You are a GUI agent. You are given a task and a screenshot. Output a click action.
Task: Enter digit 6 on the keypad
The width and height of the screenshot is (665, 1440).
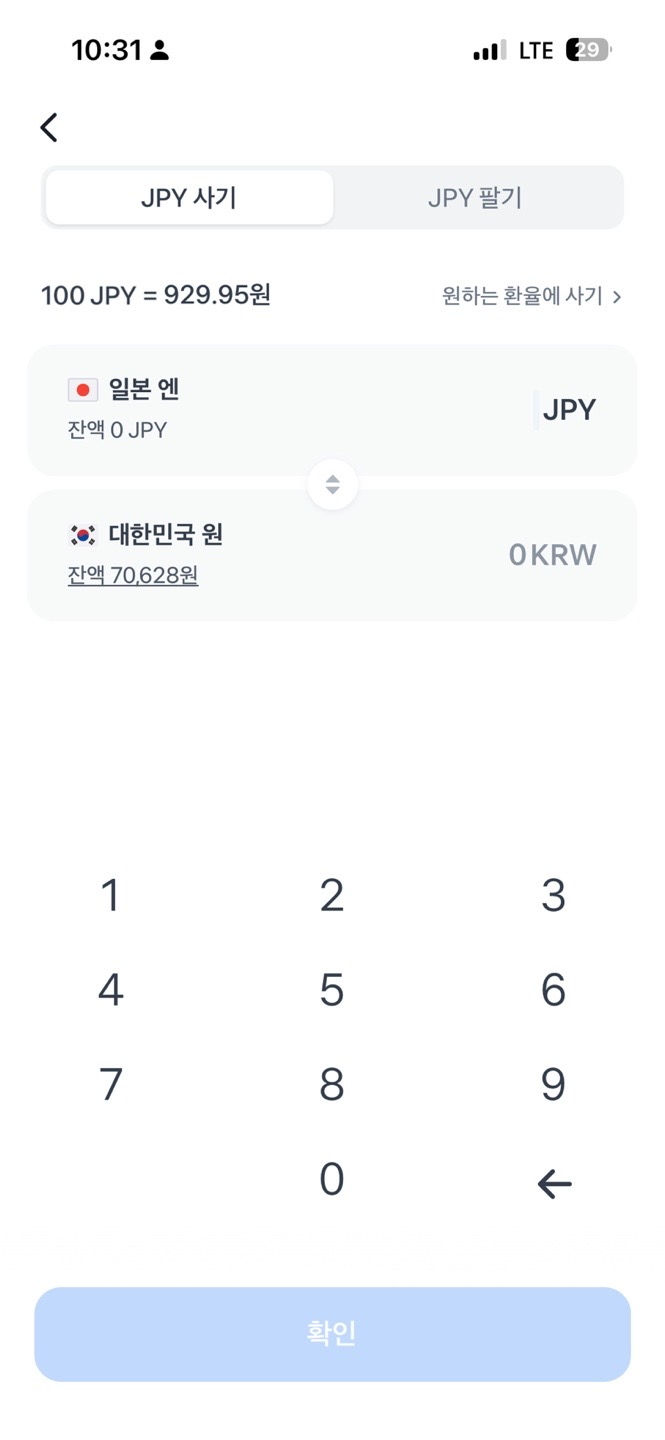coord(553,990)
